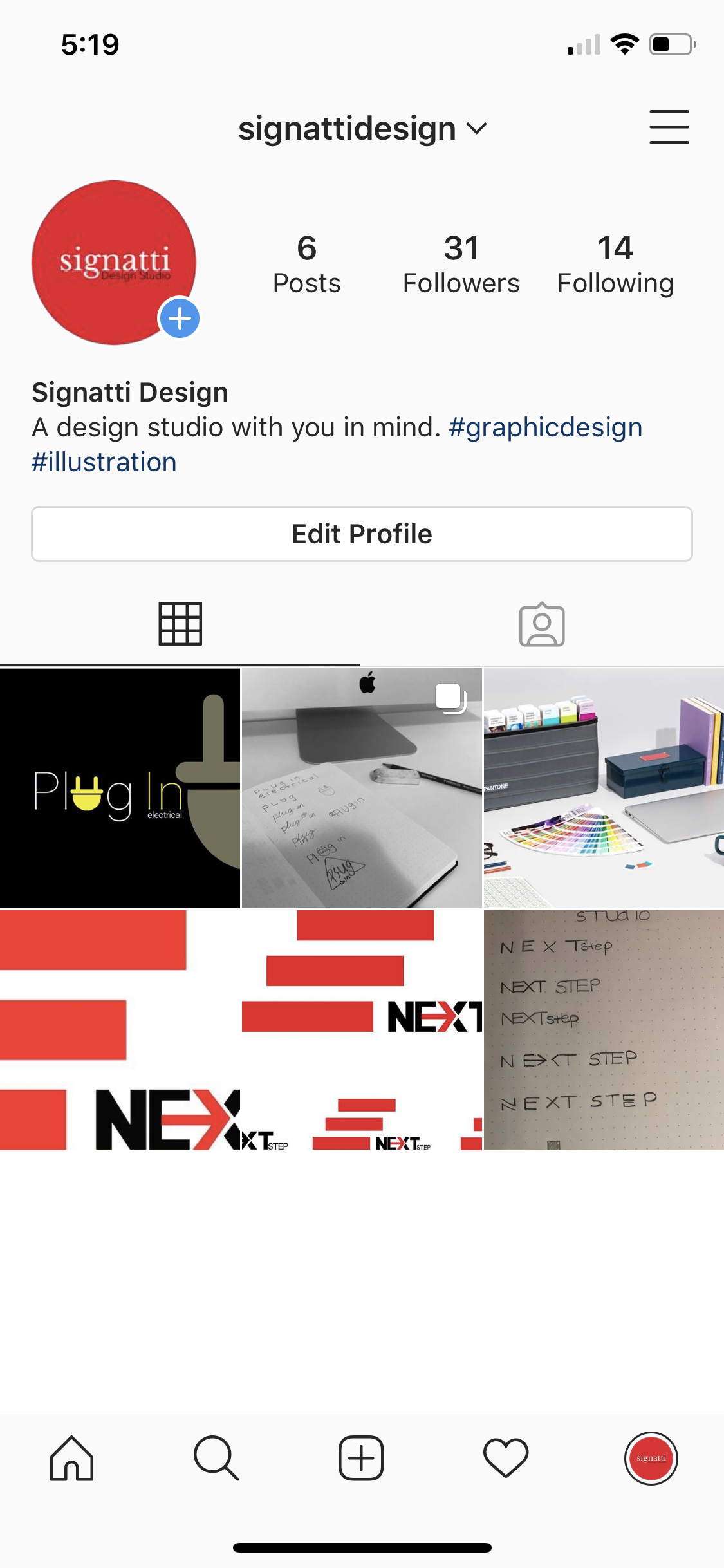Screen dimensions: 724x1568
Task: View the 31 Followers list
Action: click(x=461, y=265)
